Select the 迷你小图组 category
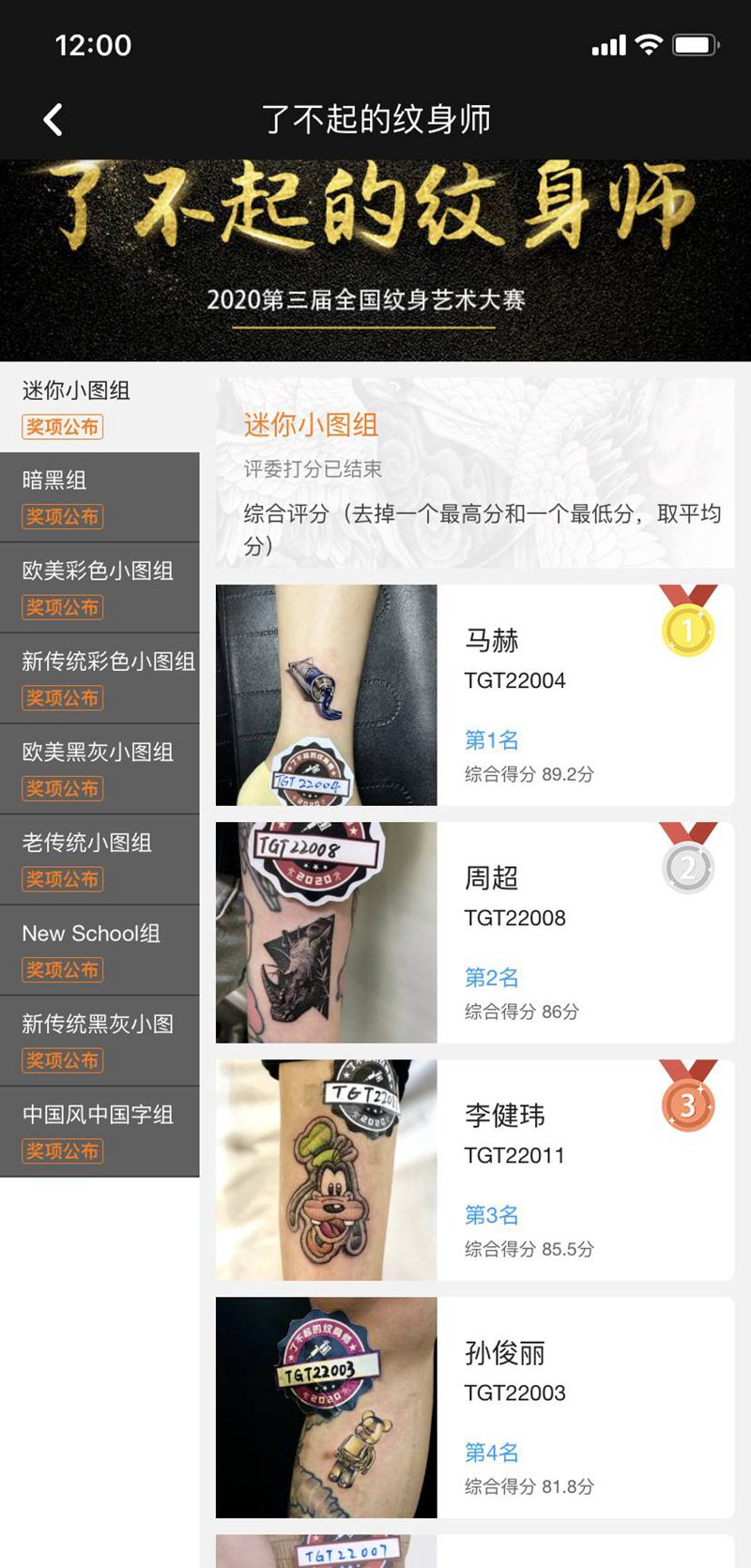Screen dimensions: 751x1568 click(100, 407)
